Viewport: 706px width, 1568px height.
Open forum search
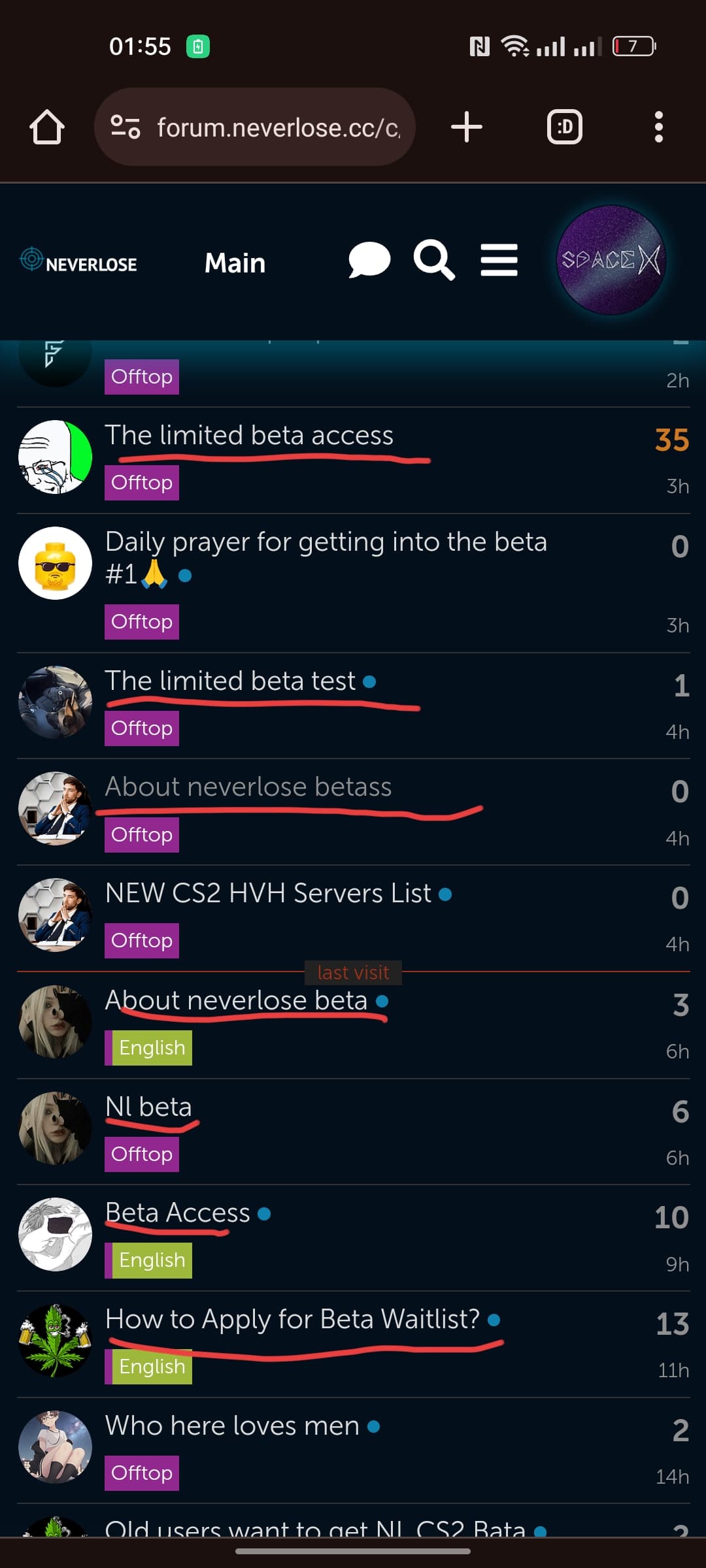[434, 260]
